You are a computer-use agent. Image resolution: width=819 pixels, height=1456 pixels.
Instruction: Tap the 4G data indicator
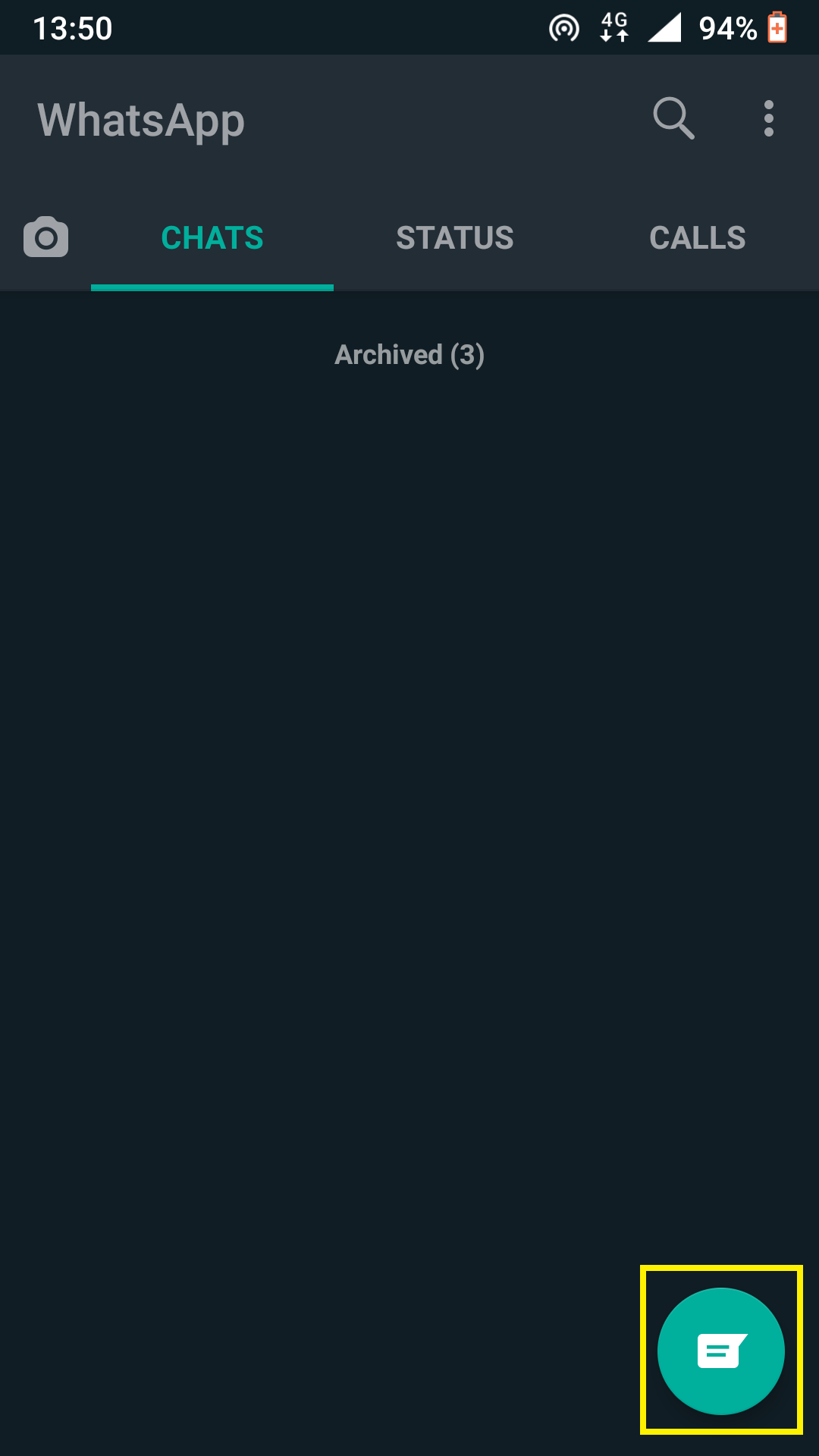tap(613, 27)
